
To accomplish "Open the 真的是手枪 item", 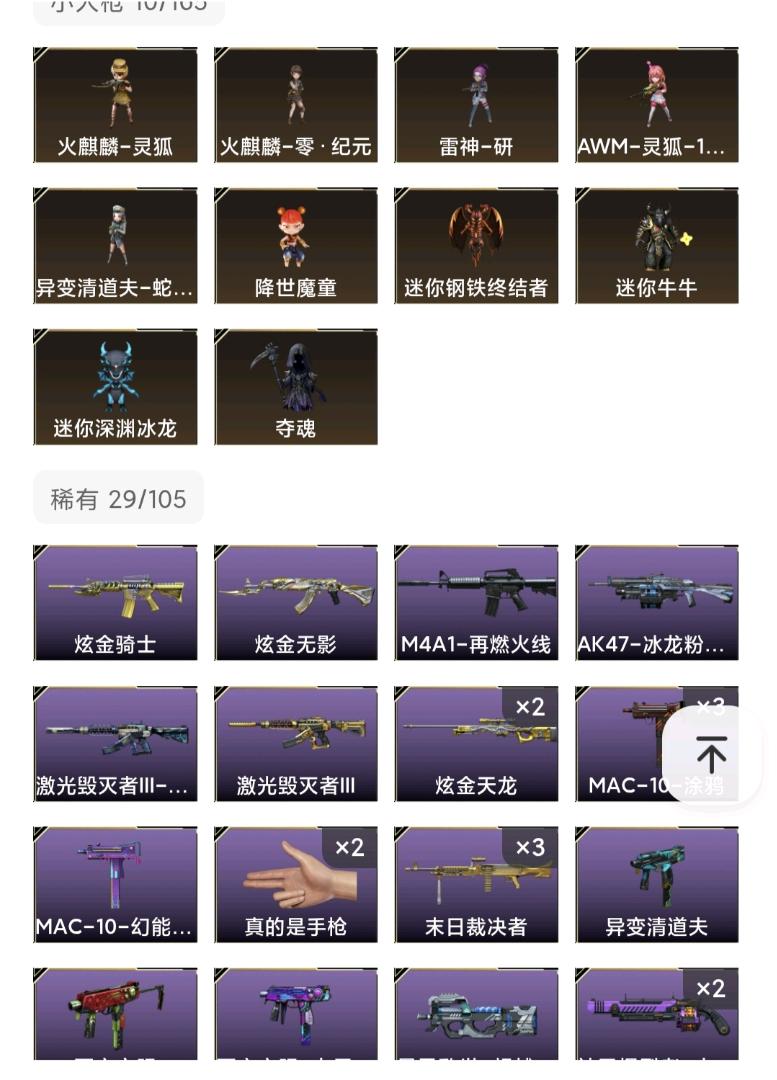I will 296,884.
